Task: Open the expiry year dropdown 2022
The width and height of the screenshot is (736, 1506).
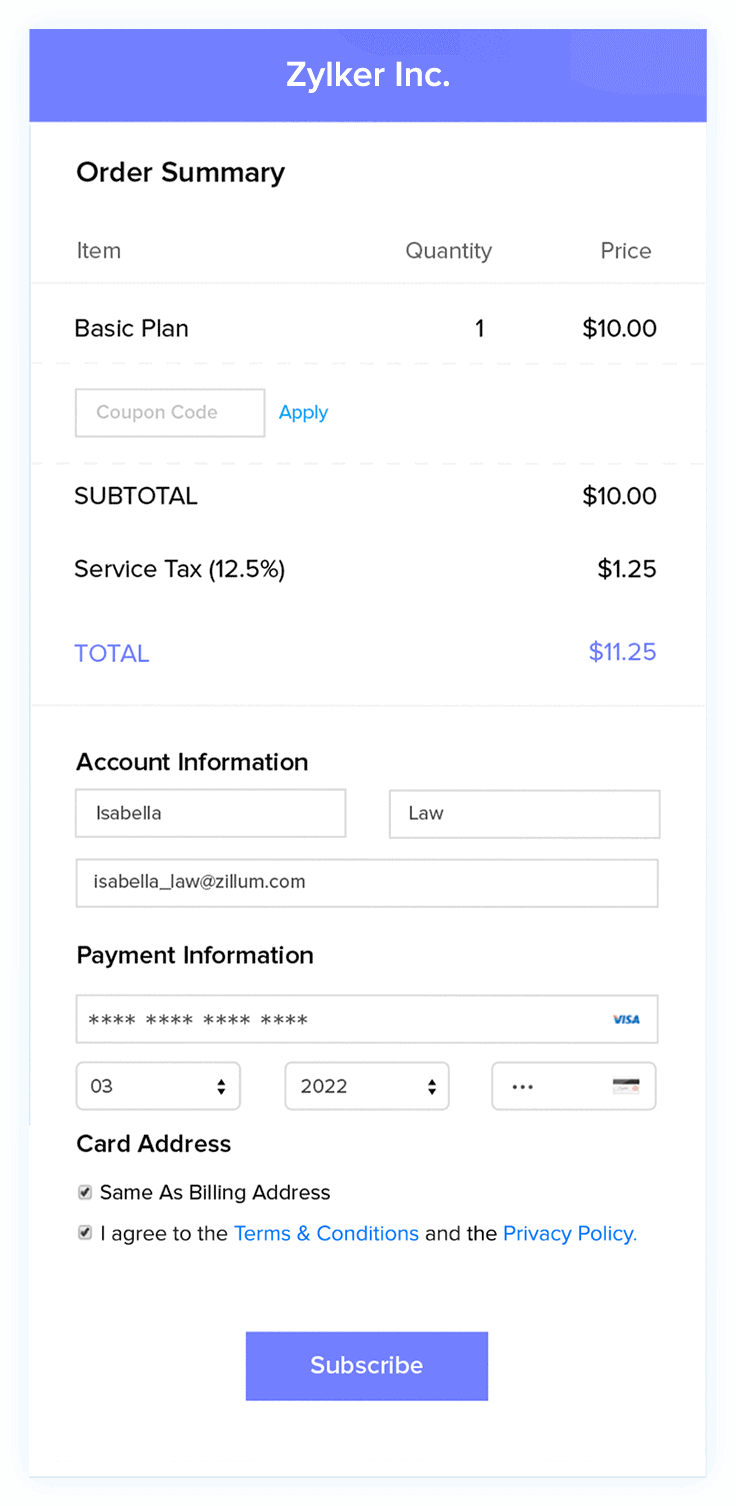Action: click(367, 1086)
